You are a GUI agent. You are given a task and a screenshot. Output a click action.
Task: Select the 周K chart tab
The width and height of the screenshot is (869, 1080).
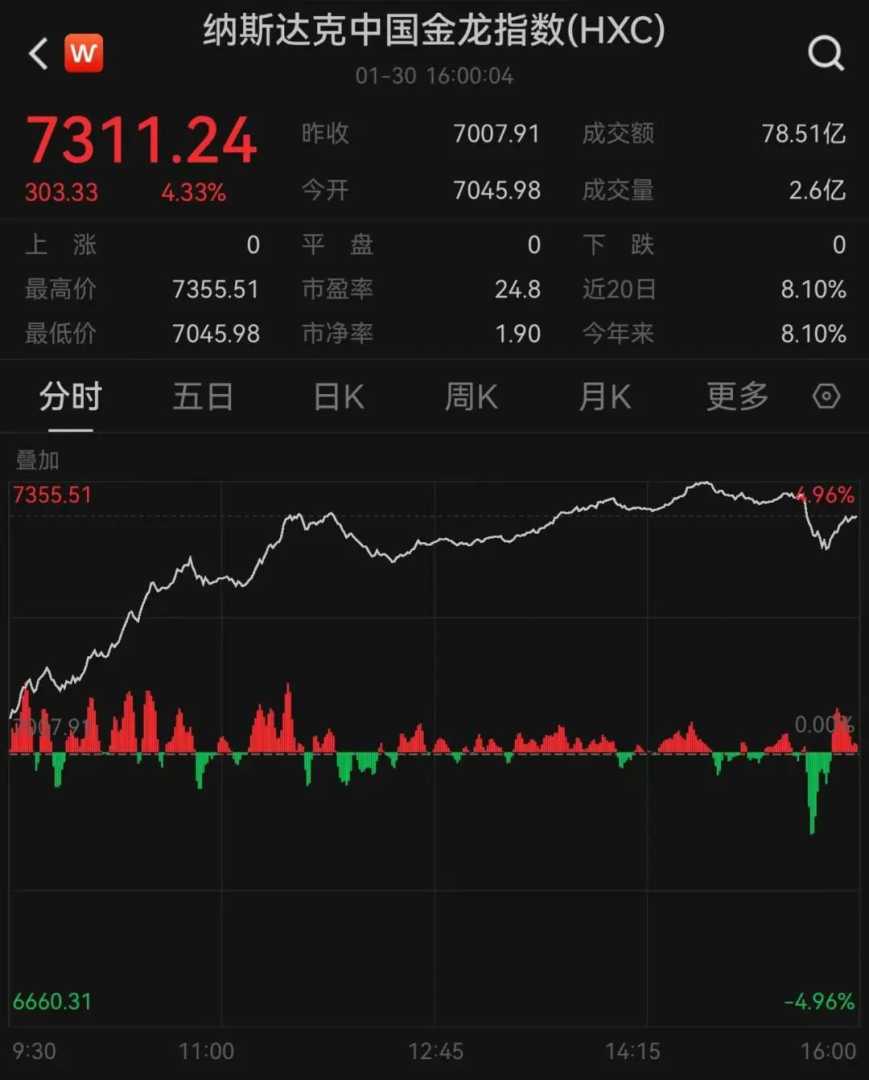(471, 397)
